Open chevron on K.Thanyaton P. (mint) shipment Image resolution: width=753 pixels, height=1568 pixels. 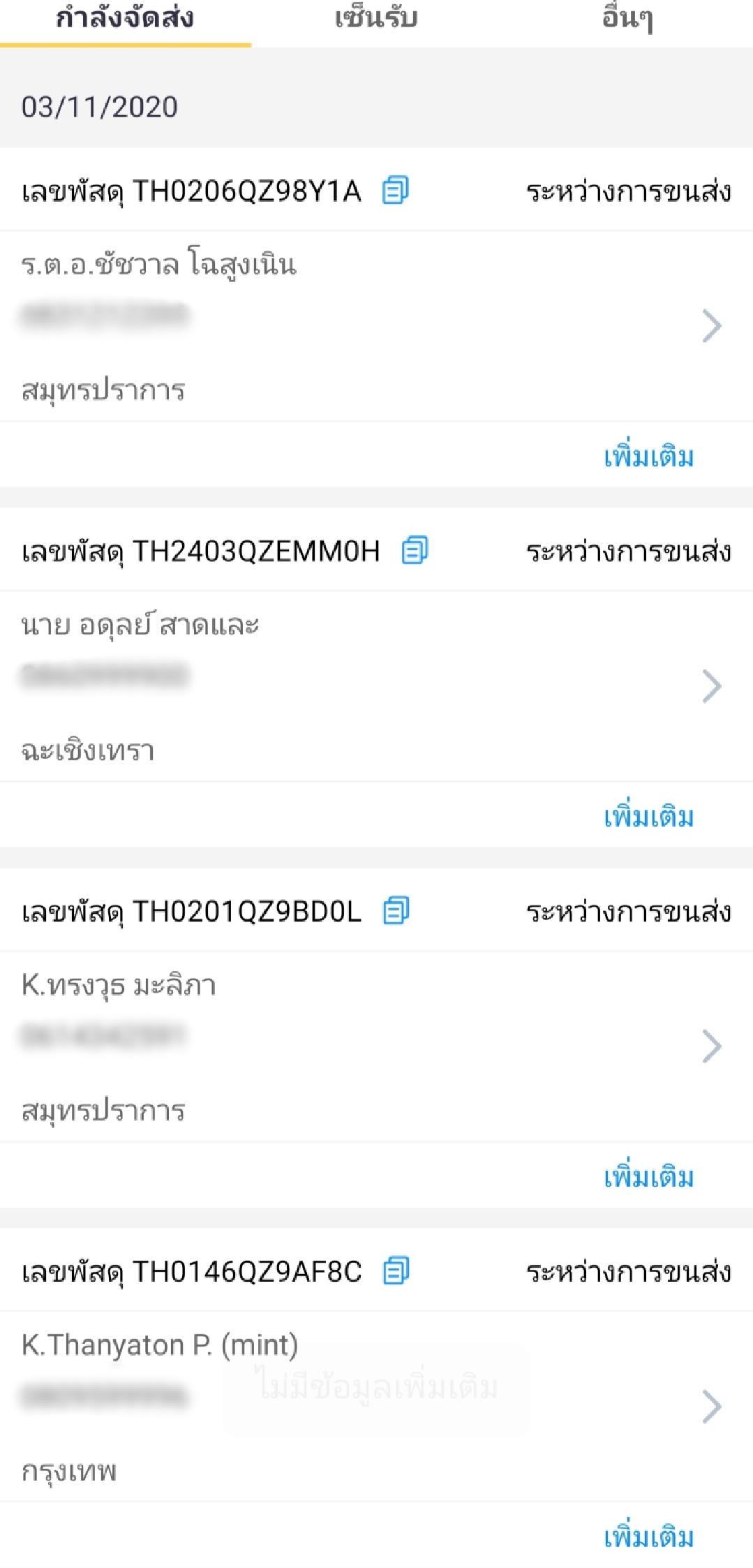pyautogui.click(x=711, y=1407)
